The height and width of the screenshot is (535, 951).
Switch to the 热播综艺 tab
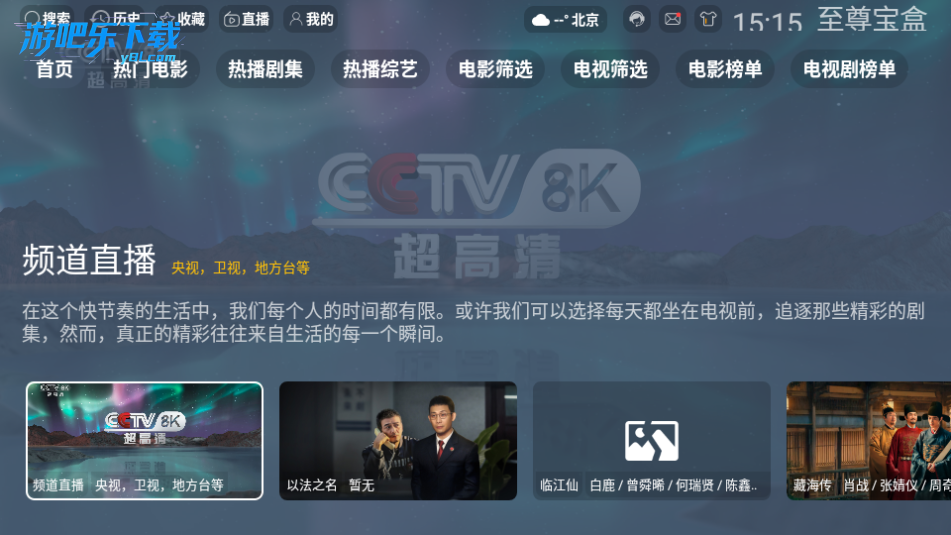coord(380,69)
